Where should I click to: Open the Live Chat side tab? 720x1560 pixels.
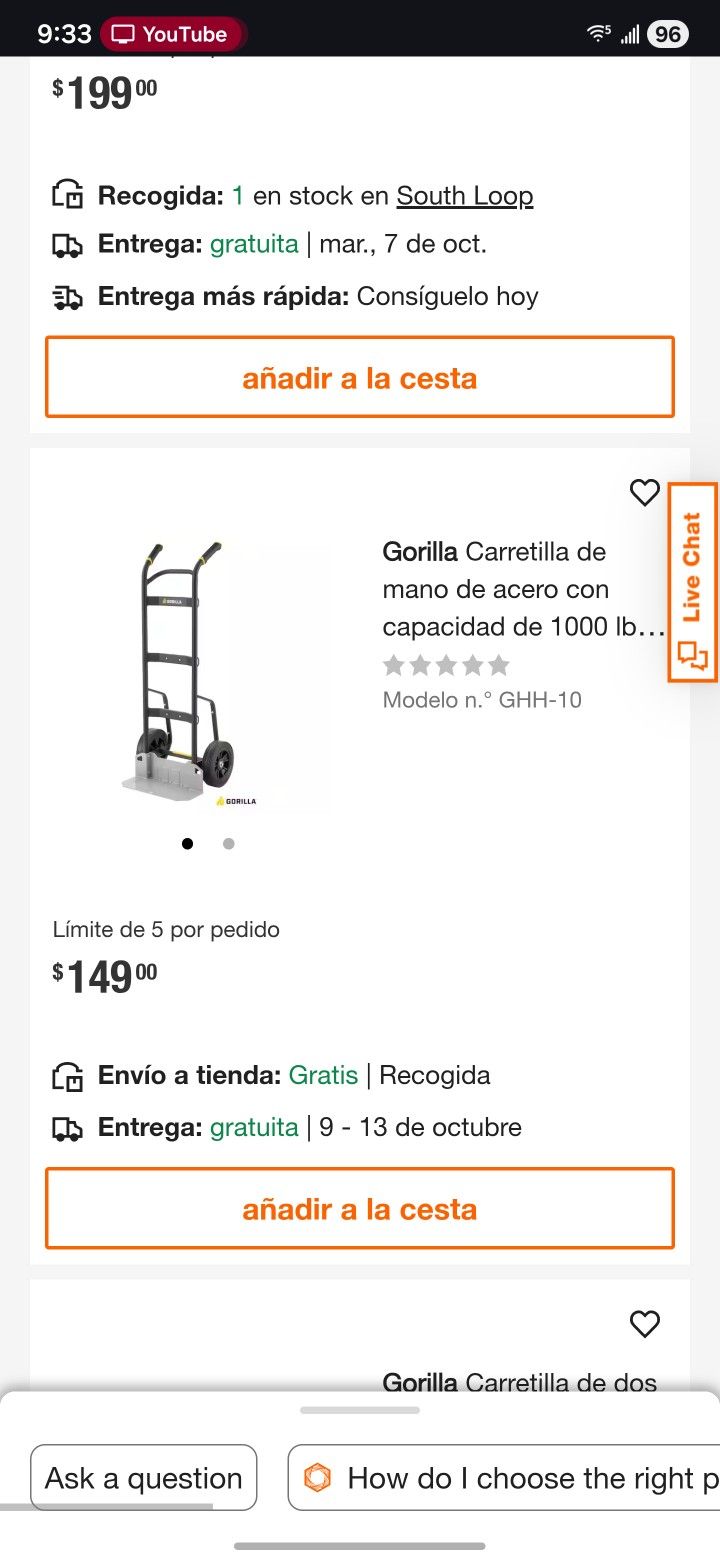point(692,582)
